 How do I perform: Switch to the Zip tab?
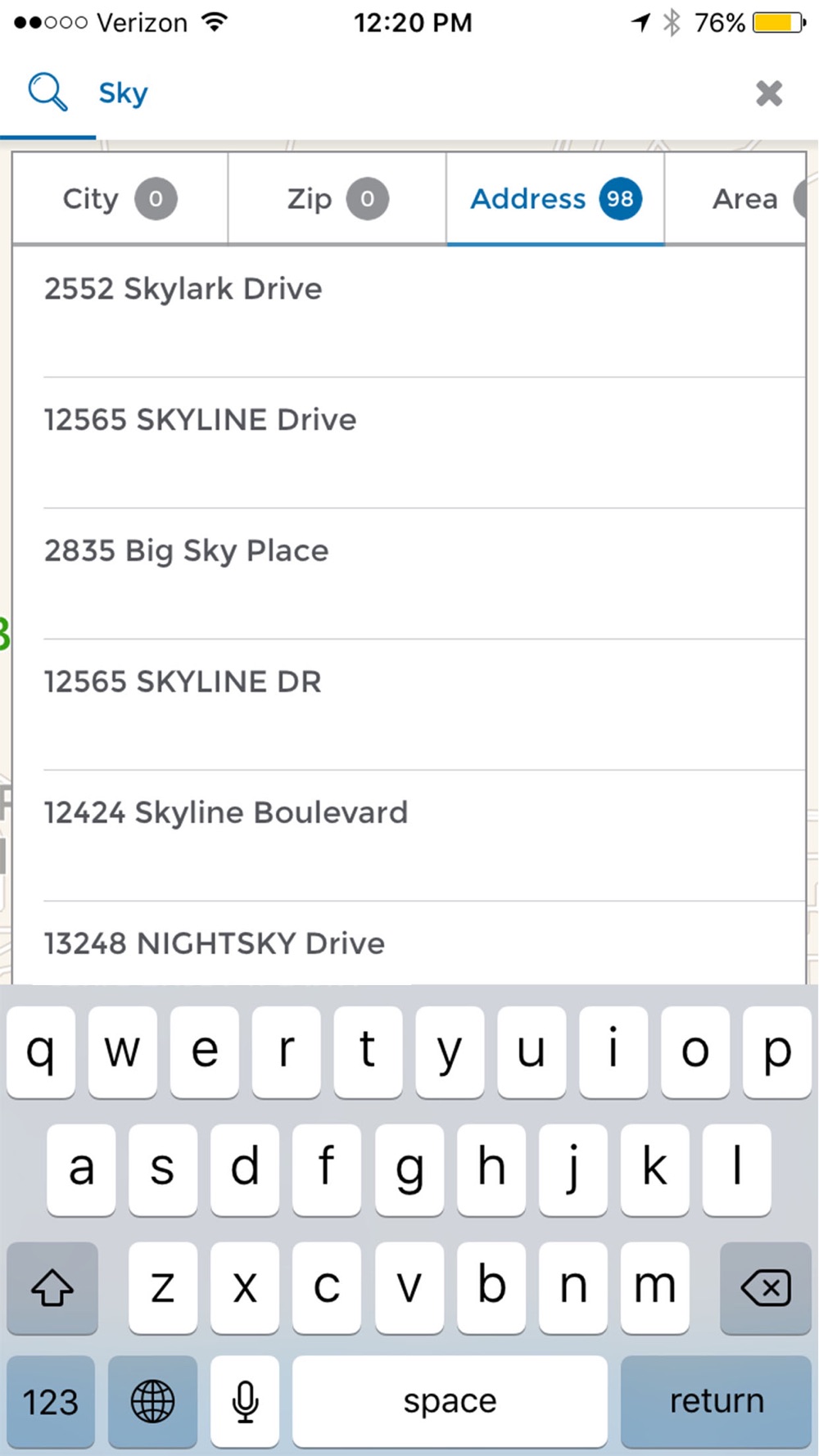coord(337,198)
